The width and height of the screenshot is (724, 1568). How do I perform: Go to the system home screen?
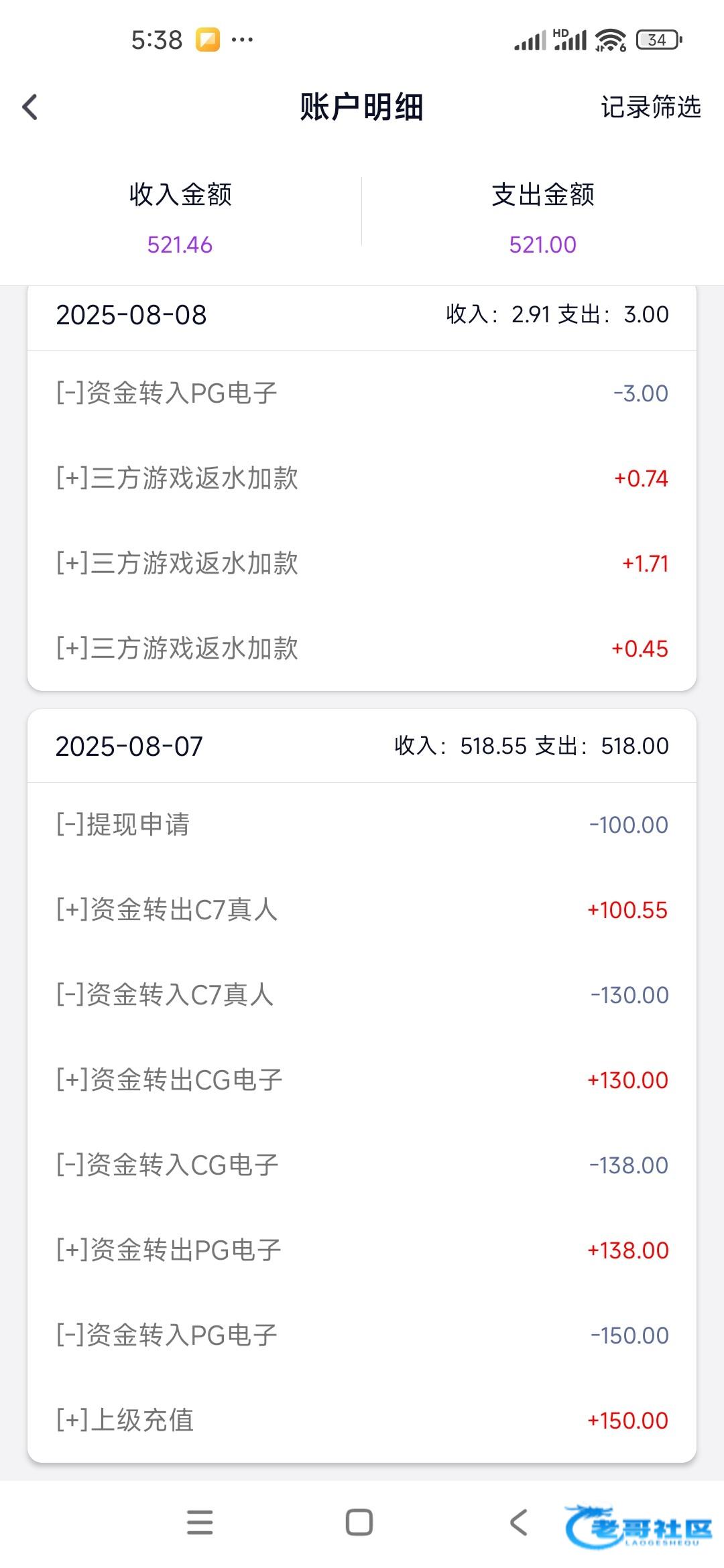359,1522
